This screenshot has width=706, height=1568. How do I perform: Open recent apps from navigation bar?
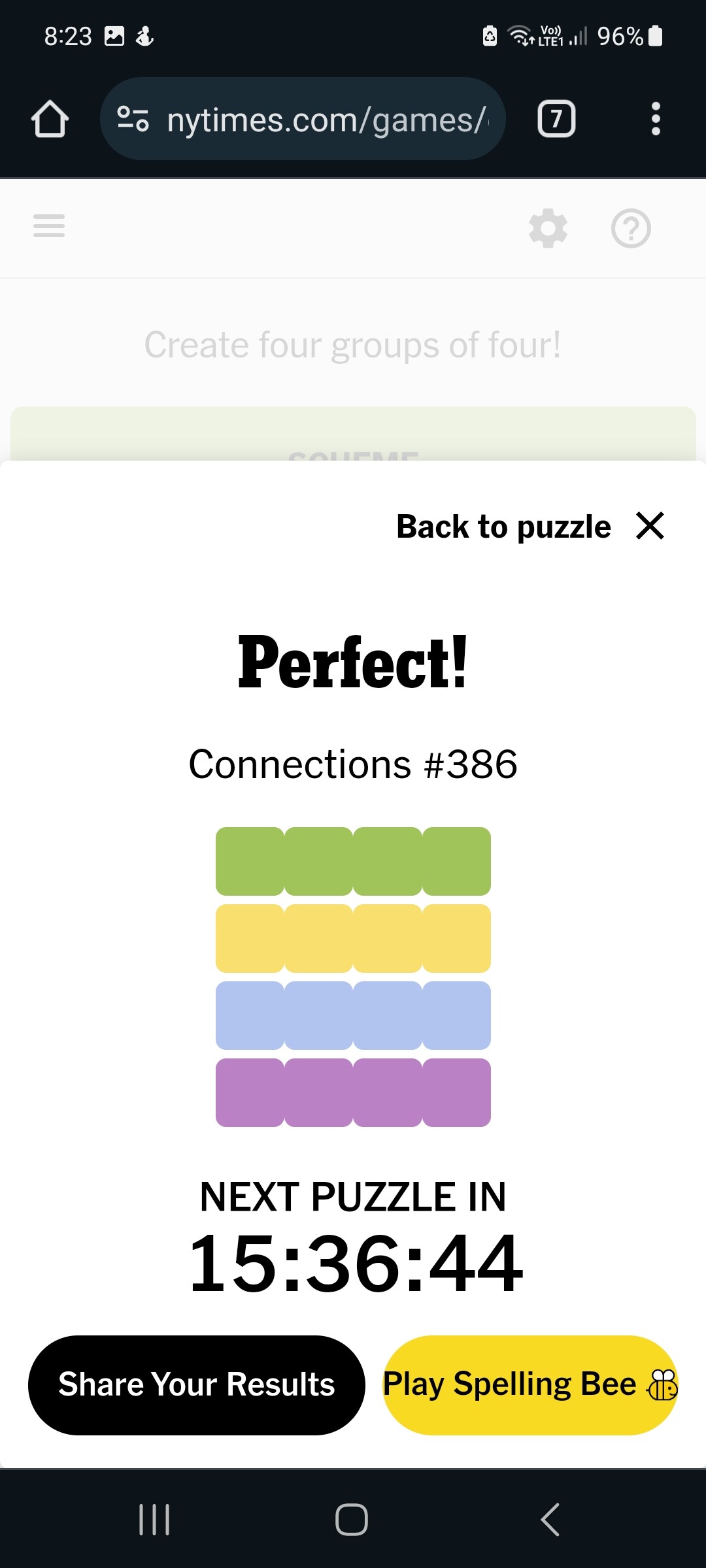[155, 1519]
